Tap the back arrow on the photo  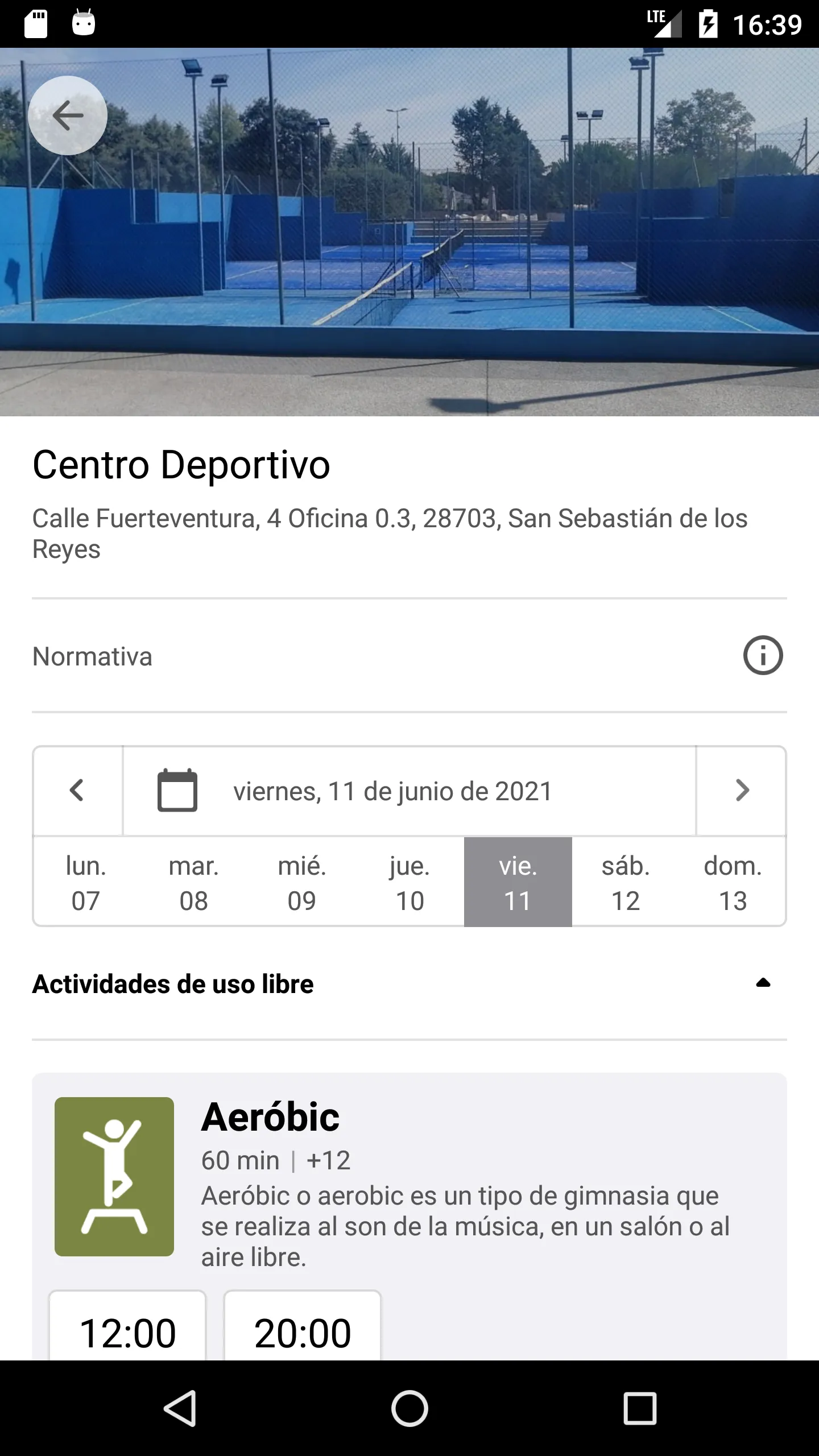coord(67,115)
